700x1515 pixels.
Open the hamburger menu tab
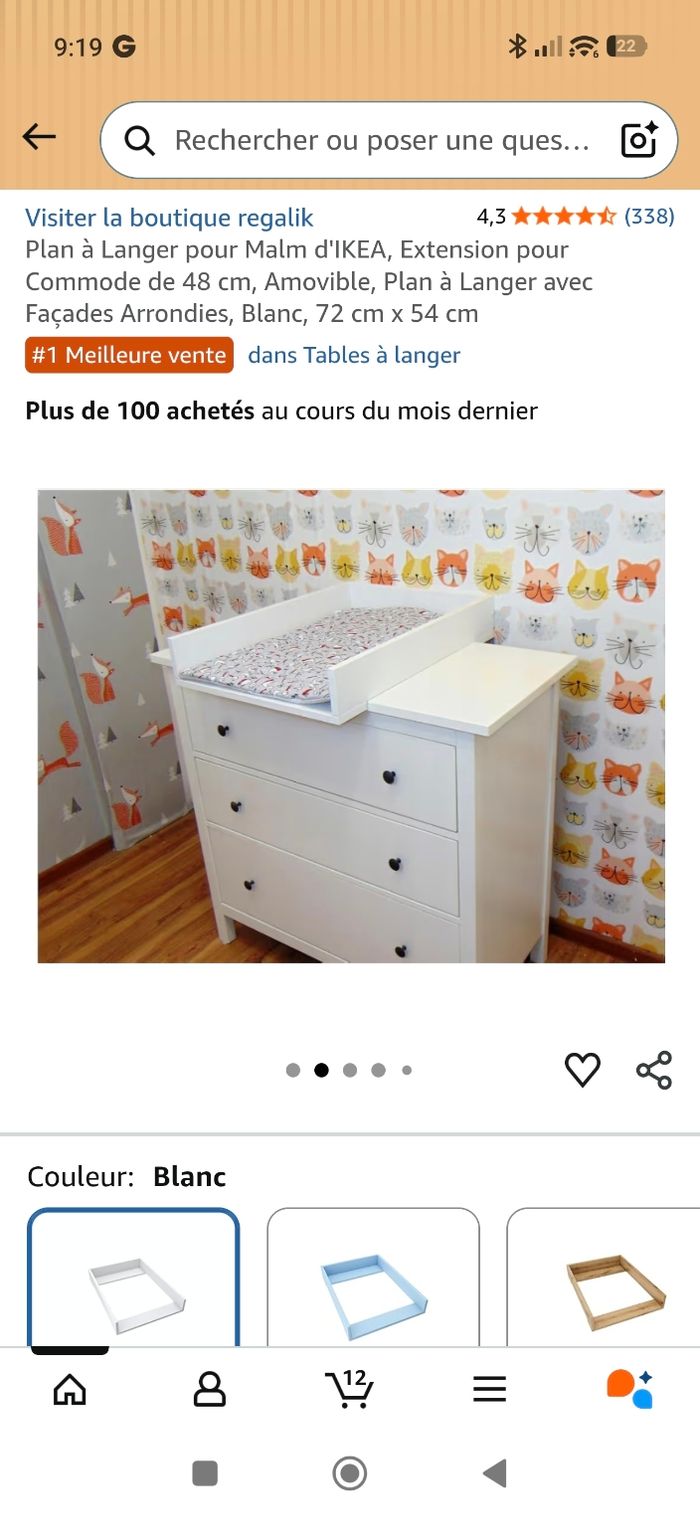click(489, 1389)
